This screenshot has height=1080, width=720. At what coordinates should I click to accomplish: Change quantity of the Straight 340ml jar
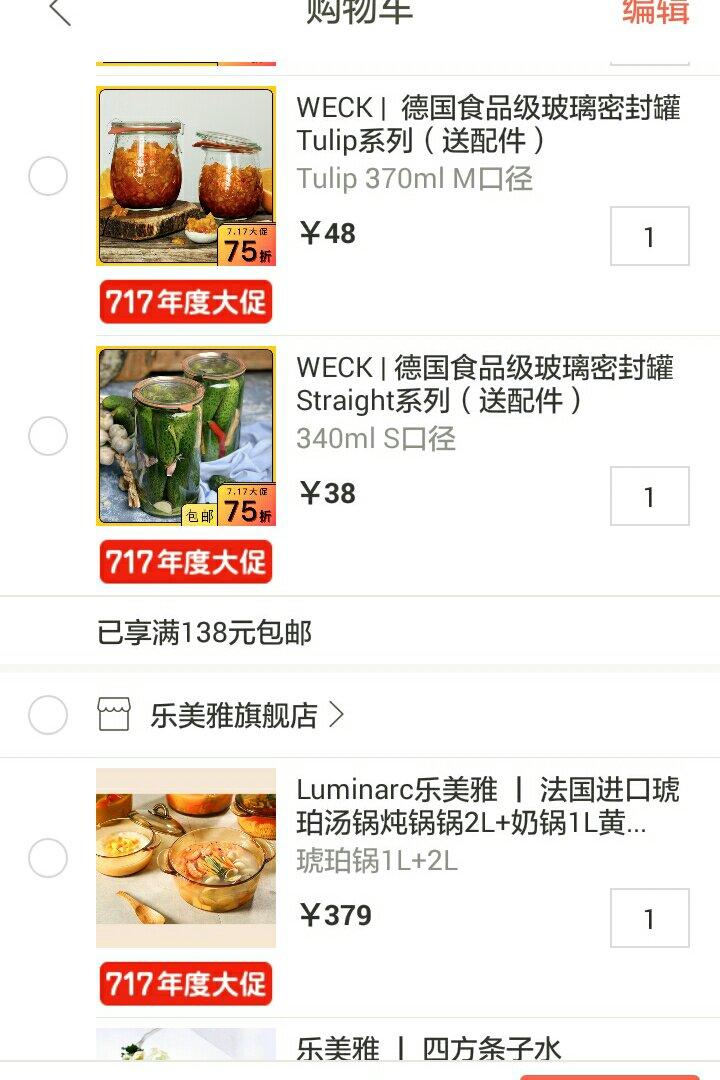click(x=649, y=496)
